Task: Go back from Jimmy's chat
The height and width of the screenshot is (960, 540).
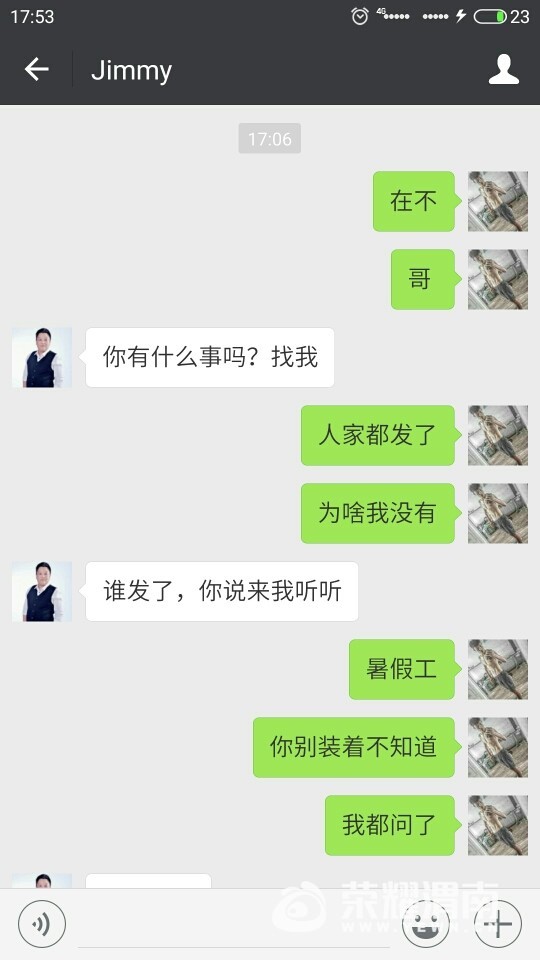Action: tap(37, 69)
